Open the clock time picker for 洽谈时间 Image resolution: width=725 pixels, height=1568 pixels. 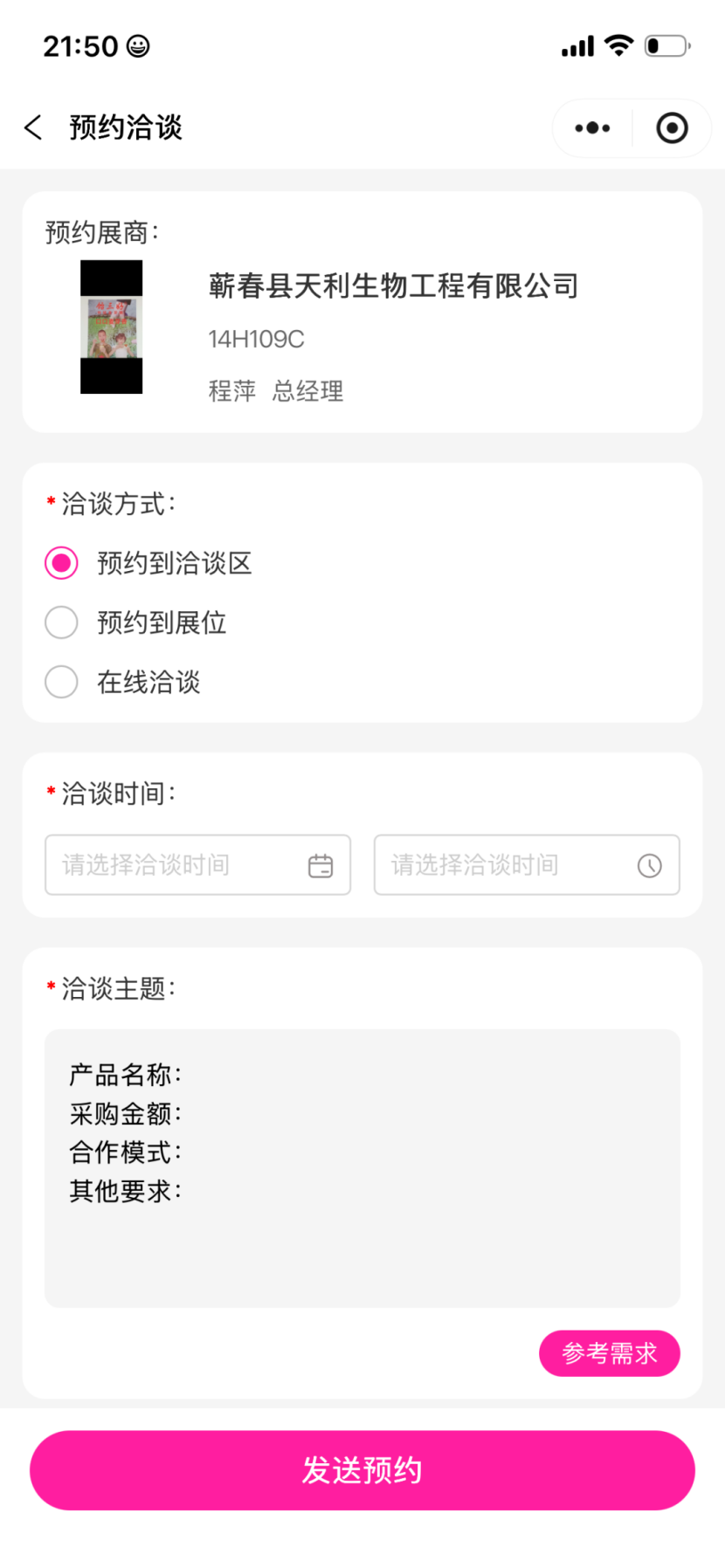[x=526, y=865]
